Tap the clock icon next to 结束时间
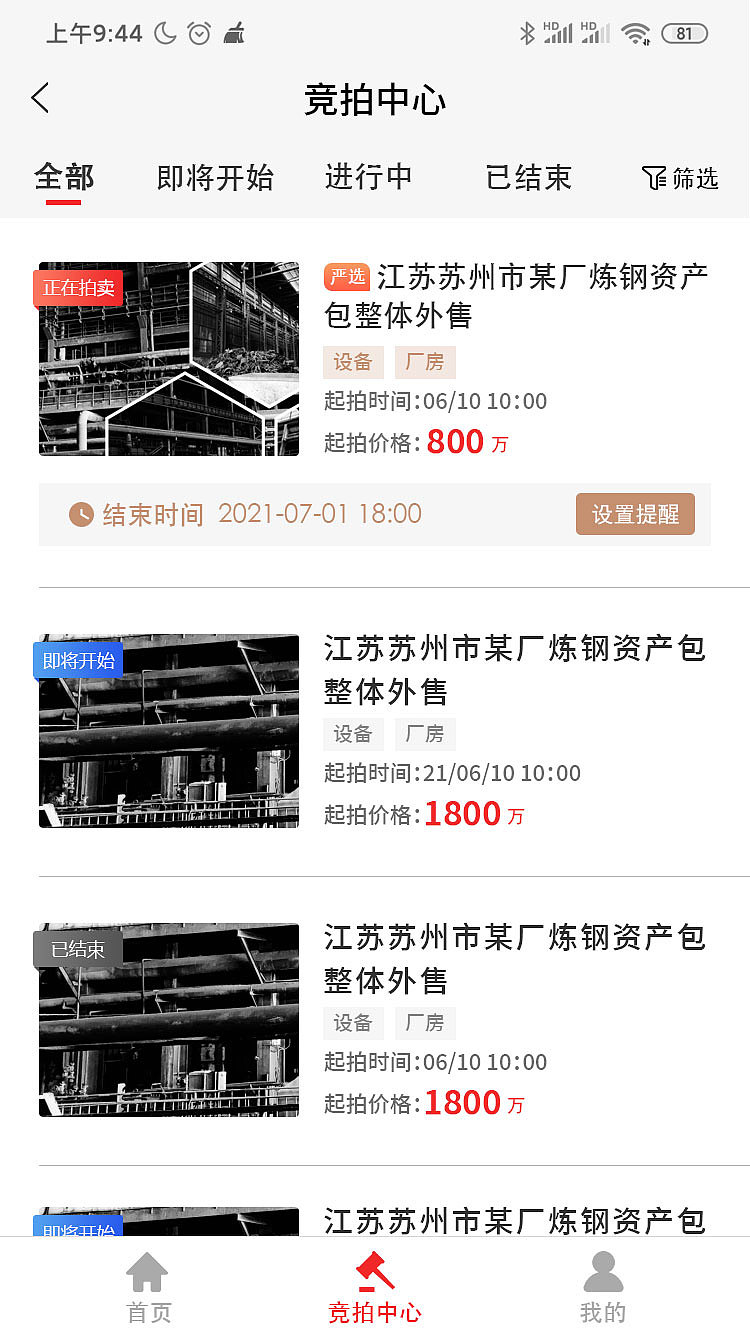 pos(82,514)
